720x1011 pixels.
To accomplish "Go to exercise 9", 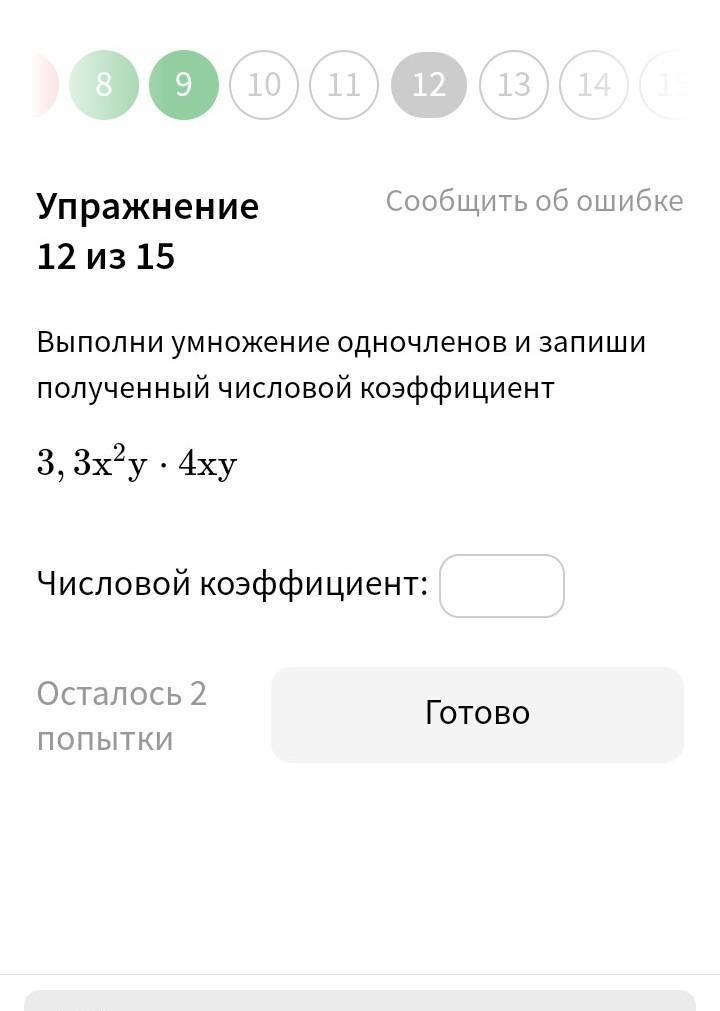I will coord(184,85).
